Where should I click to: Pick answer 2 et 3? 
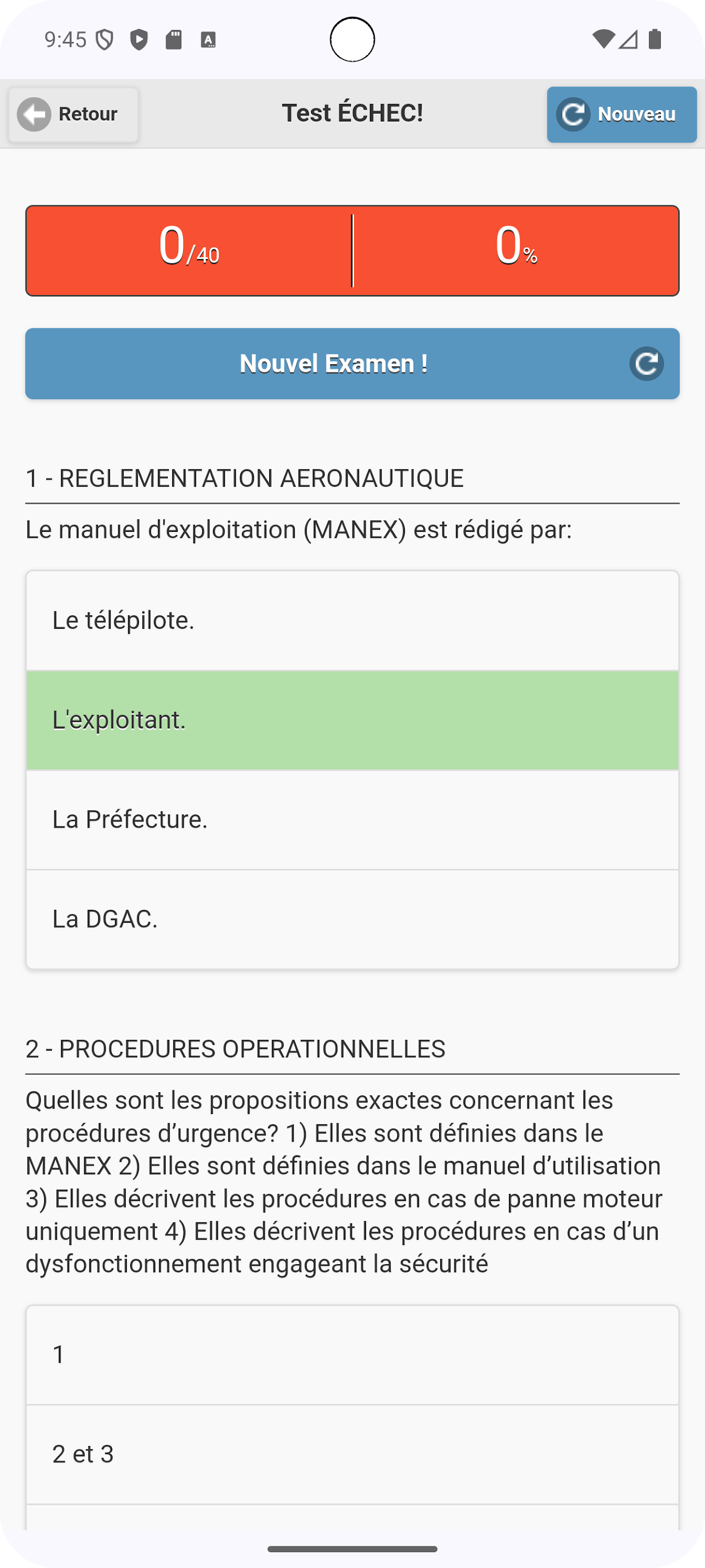point(351,1454)
